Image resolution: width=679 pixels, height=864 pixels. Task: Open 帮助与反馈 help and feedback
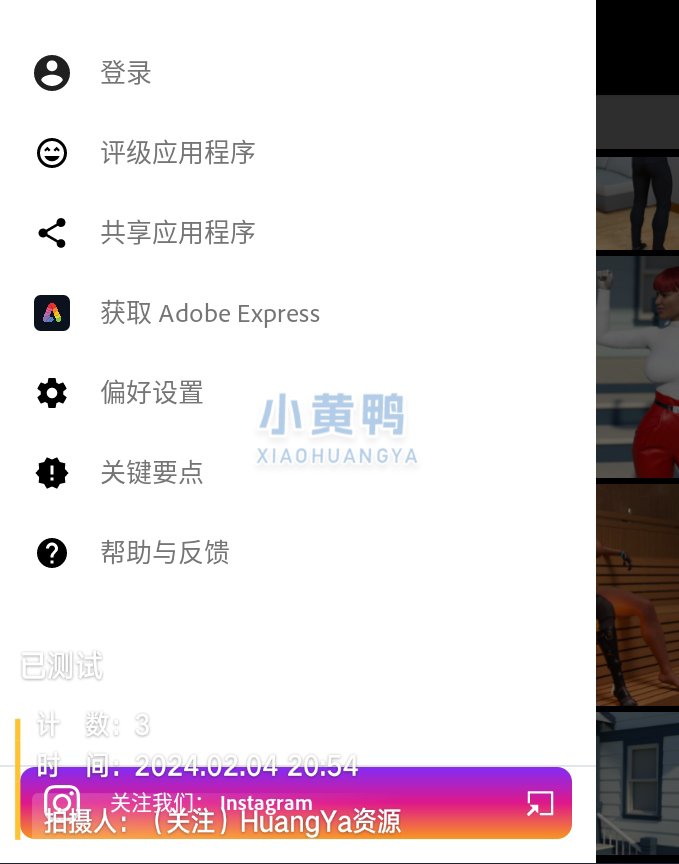pyautogui.click(x=165, y=552)
